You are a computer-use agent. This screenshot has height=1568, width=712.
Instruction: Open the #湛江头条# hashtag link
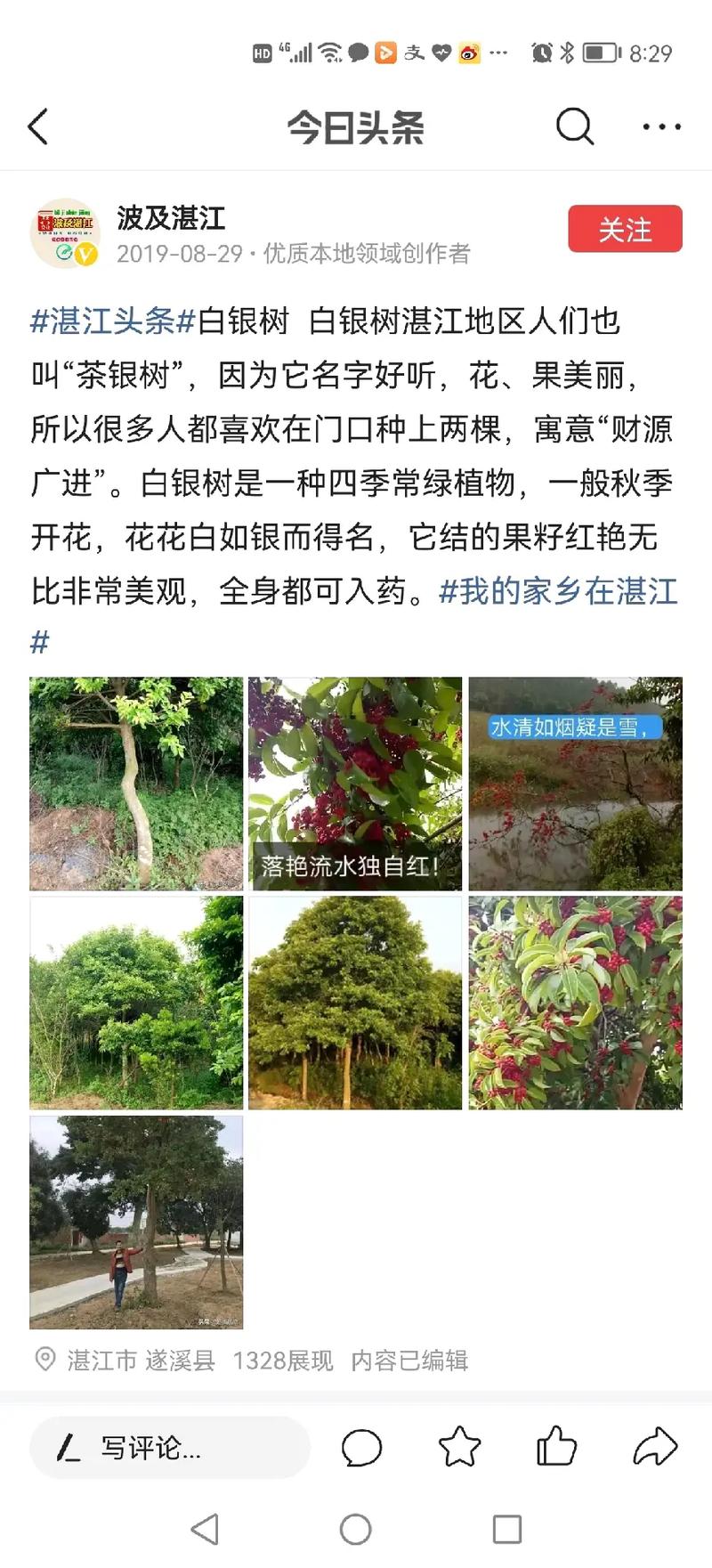pos(113,321)
